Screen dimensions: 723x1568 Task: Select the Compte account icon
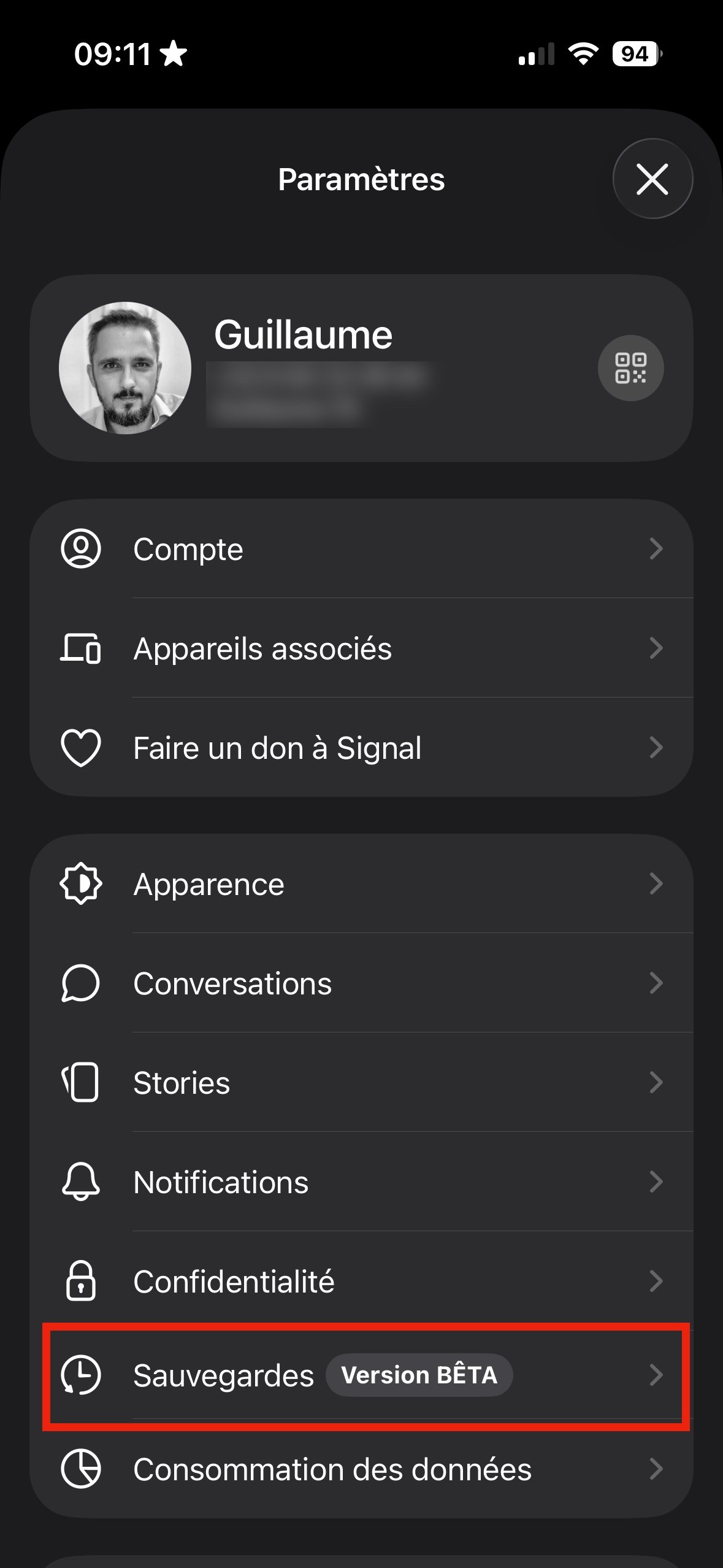point(82,549)
